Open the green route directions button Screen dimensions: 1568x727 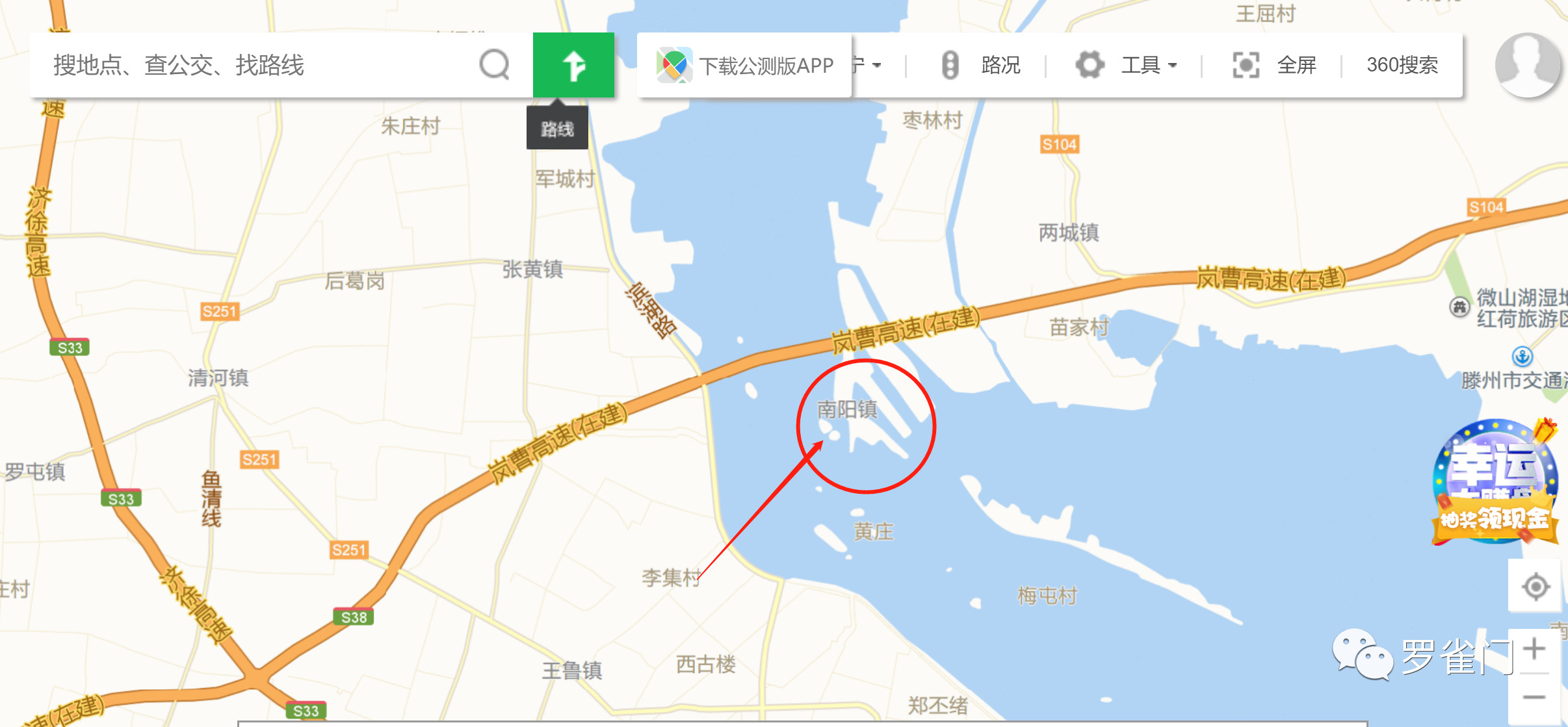tap(573, 65)
